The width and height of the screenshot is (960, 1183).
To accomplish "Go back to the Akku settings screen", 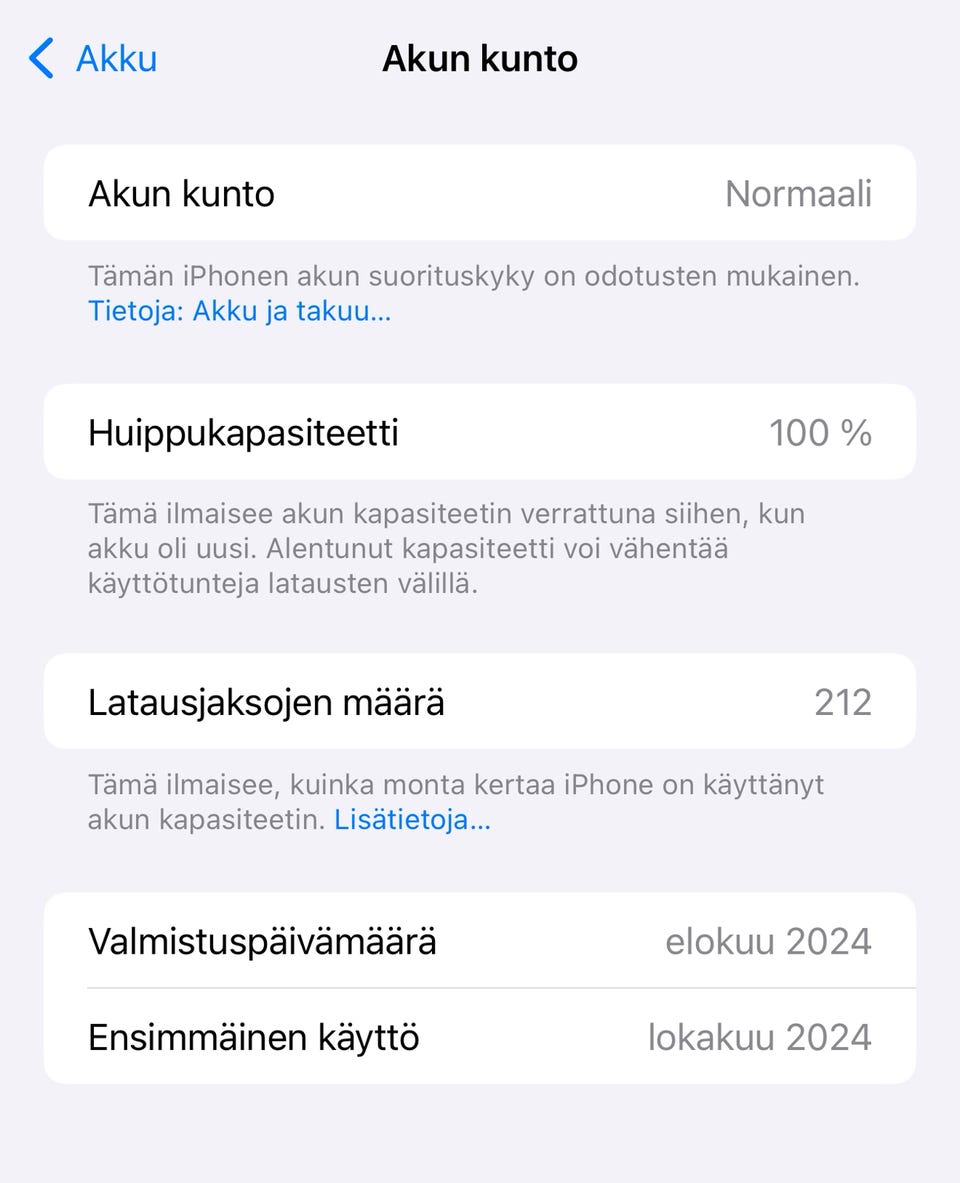I will pos(90,59).
